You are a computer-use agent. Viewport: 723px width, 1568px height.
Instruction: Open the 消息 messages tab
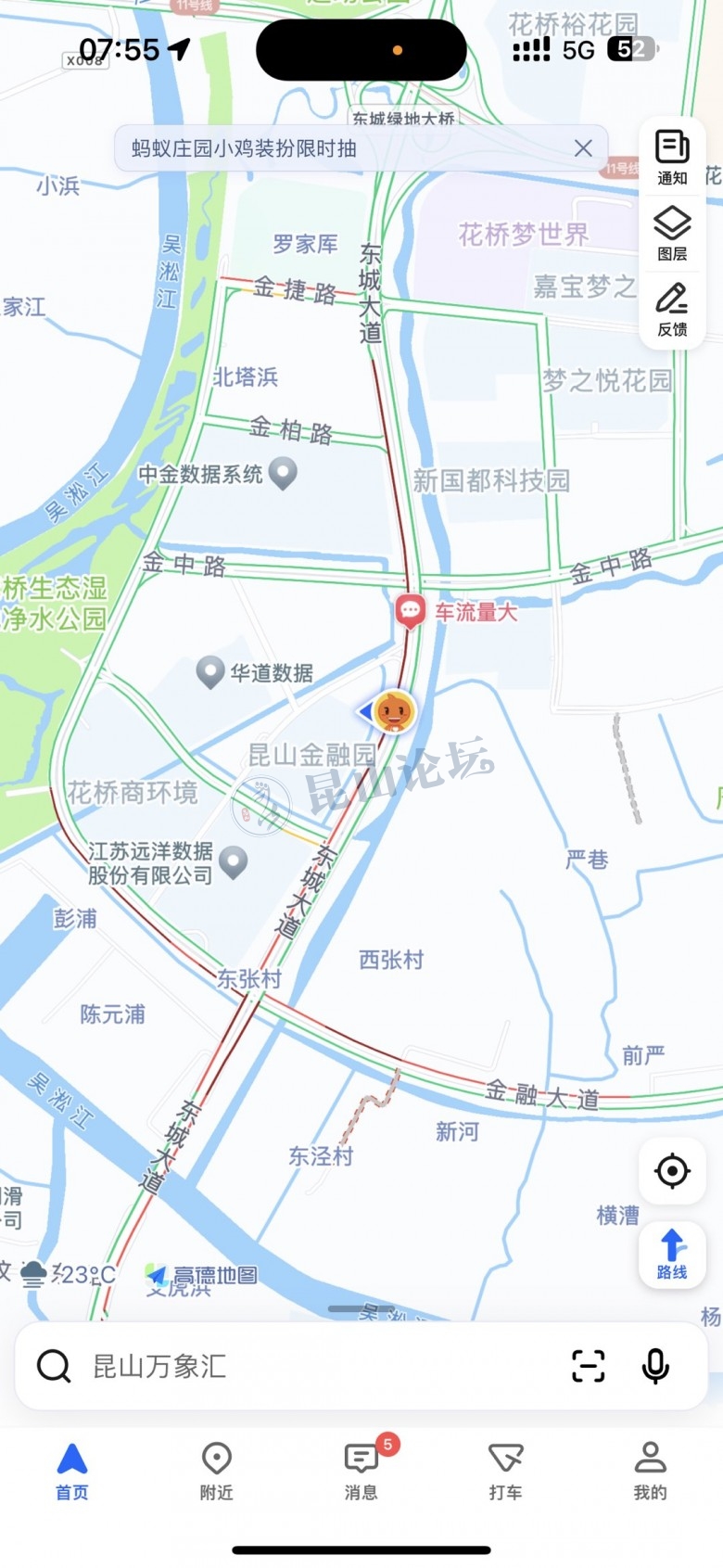[x=361, y=1471]
